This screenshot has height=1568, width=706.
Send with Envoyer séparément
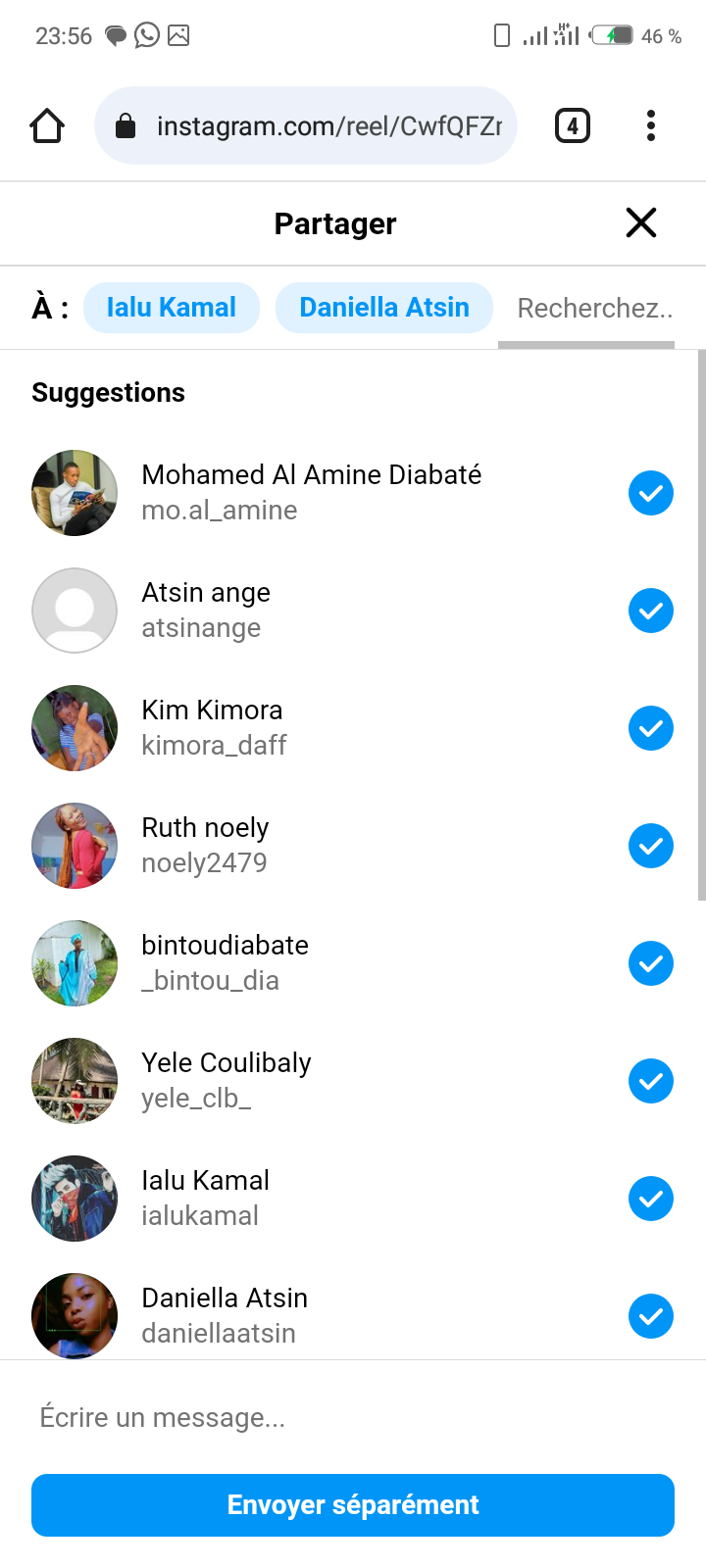(353, 1505)
